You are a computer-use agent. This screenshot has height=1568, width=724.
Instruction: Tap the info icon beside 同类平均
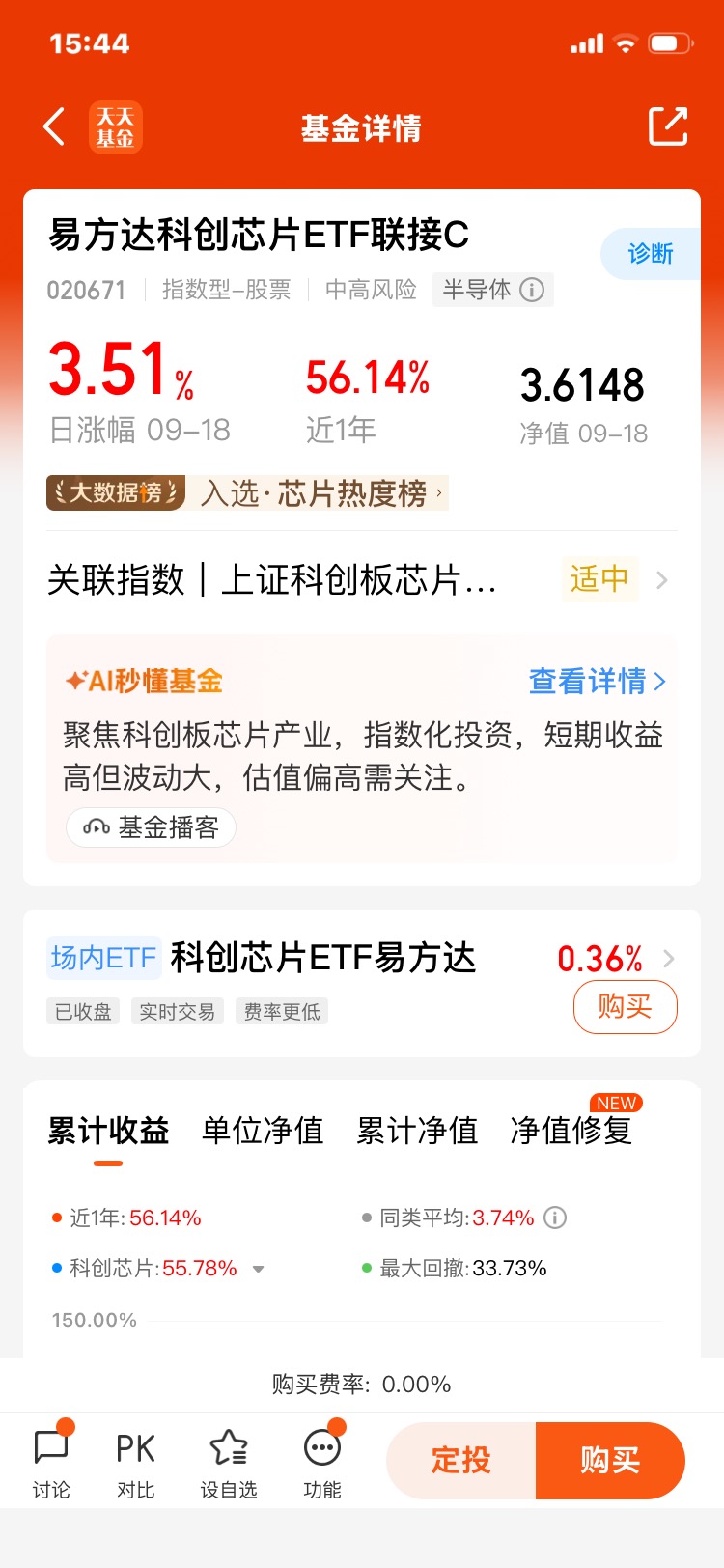(x=555, y=1218)
